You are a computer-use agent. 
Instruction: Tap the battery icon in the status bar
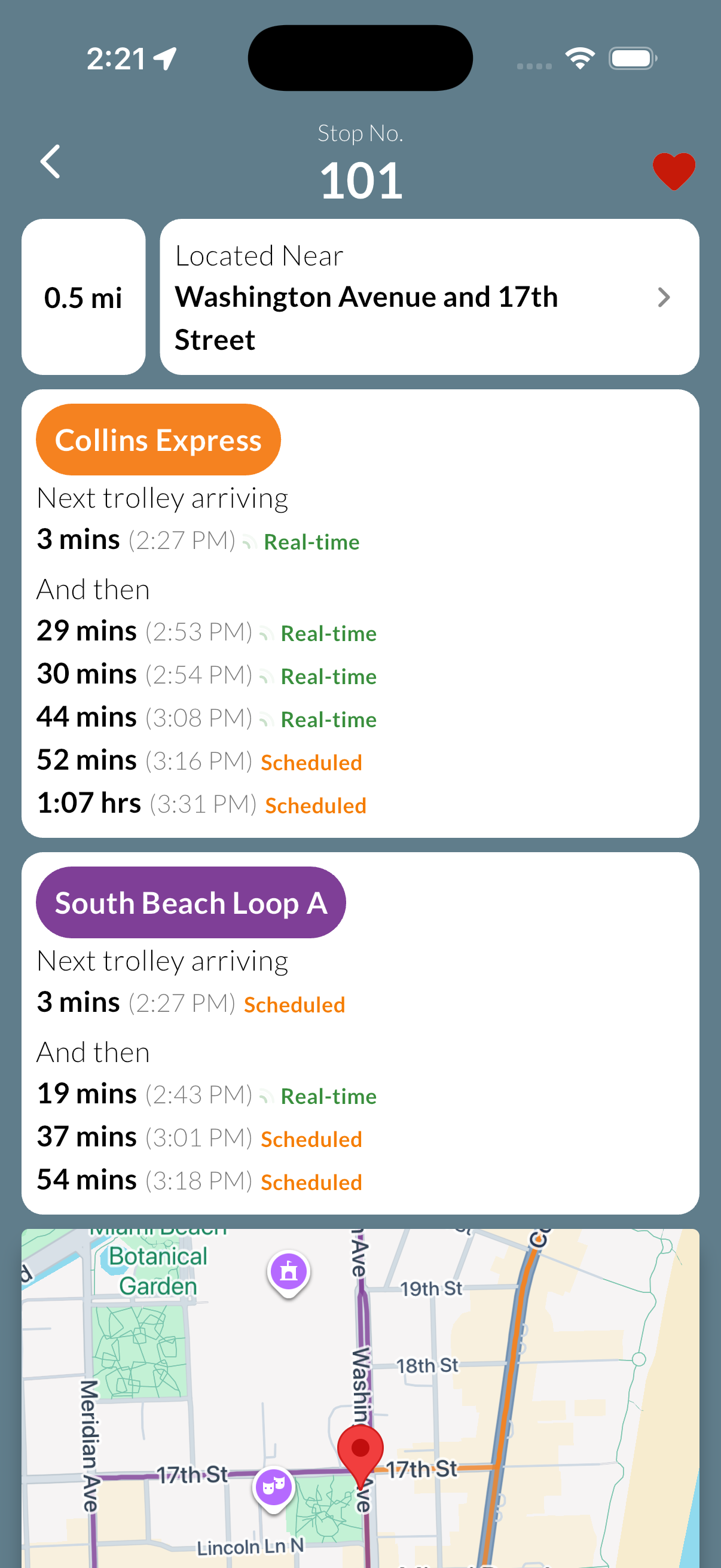[x=631, y=57]
